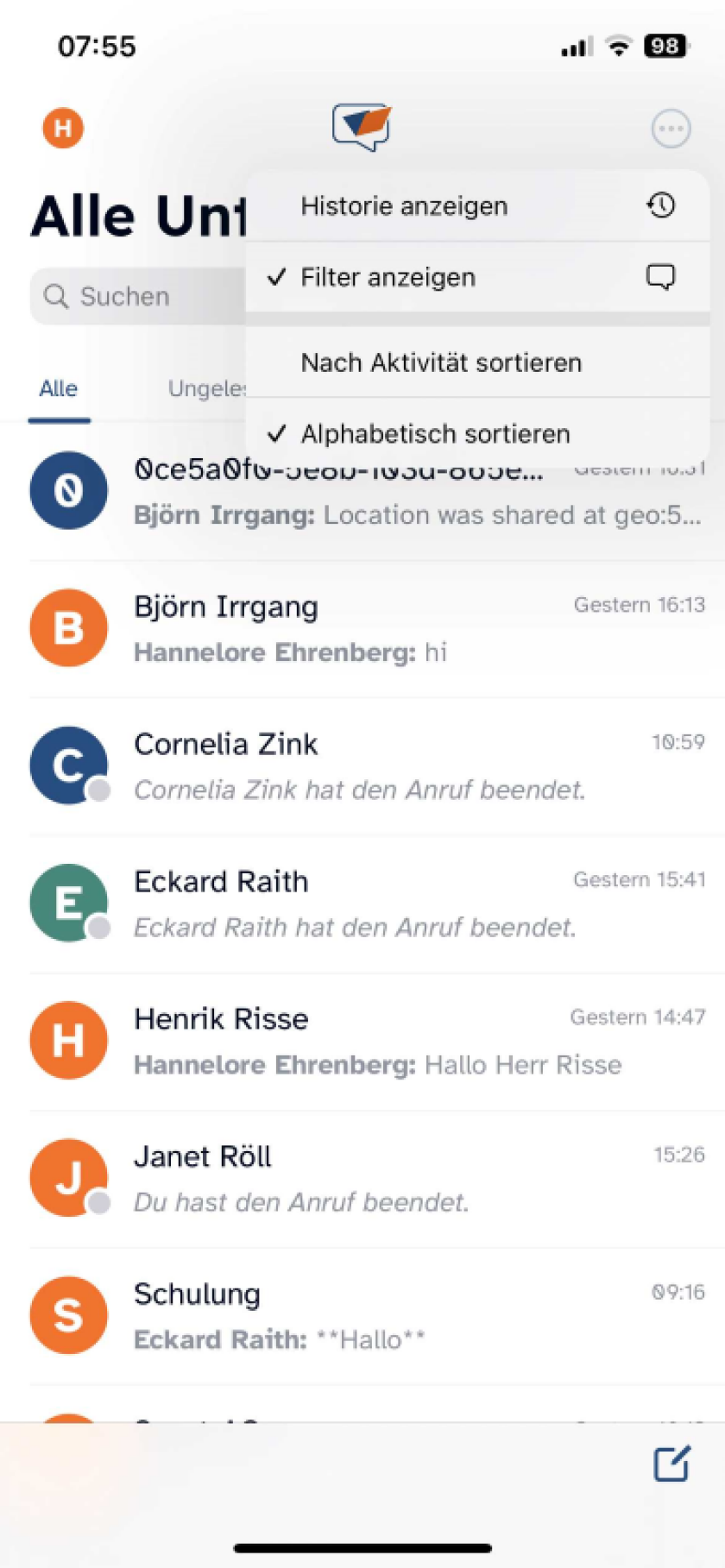The image size is (725, 1568).
Task: Enable Nach Aktivität sortieren
Action: [x=441, y=362]
